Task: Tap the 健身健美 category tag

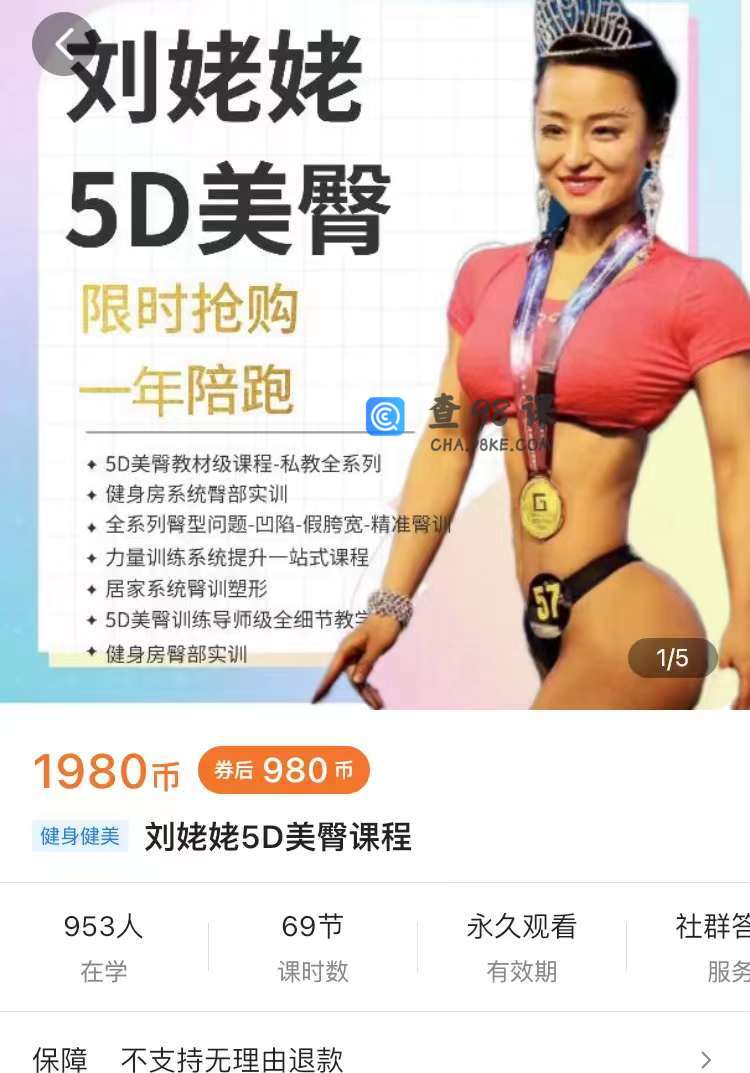Action: pos(80,836)
